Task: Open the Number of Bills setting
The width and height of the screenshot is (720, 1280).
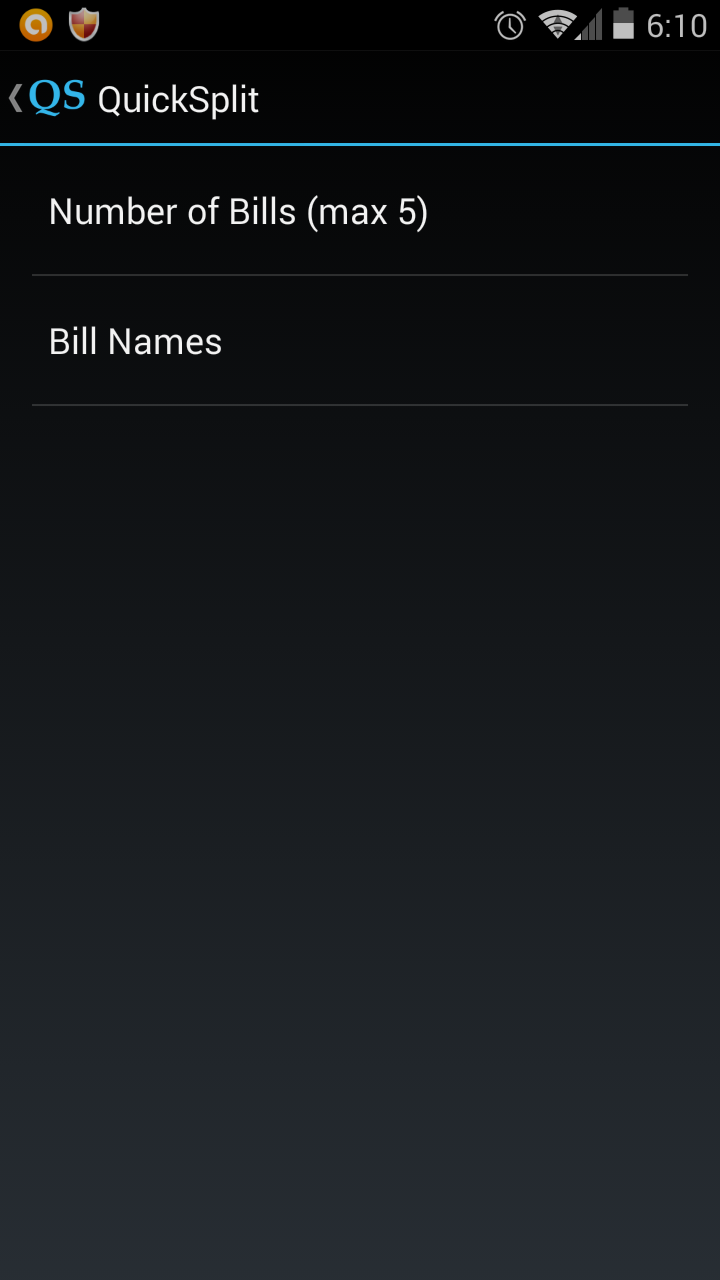Action: pyautogui.click(x=359, y=212)
